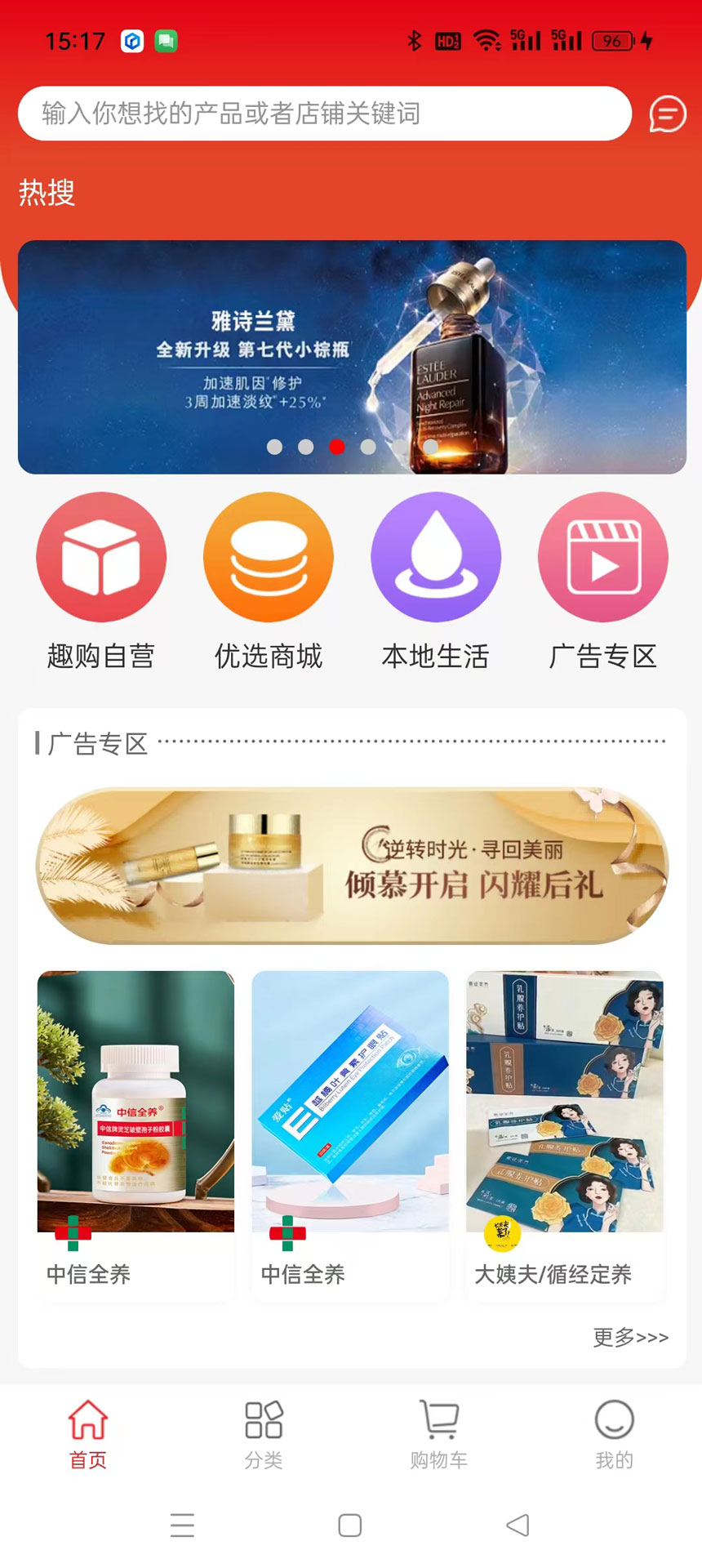
Task: Open the 趣购自营 section icon
Action: [101, 556]
